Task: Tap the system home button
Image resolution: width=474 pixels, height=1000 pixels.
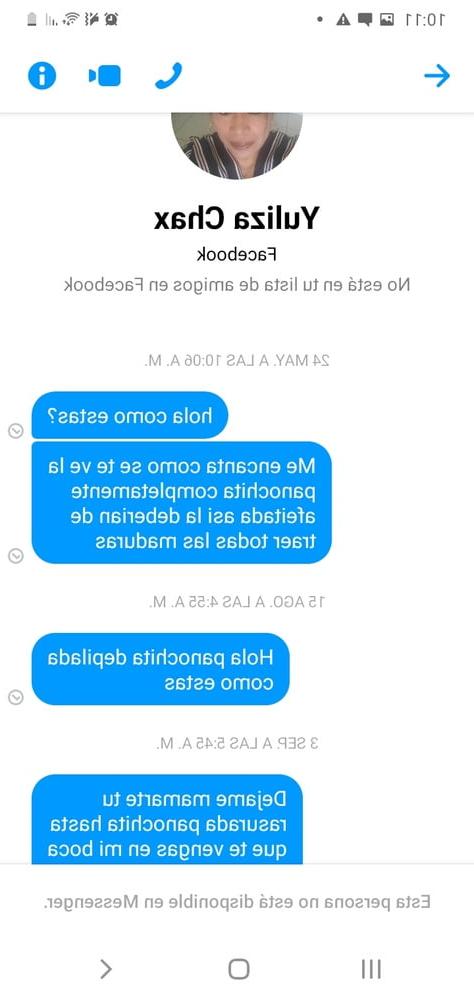Action: point(239,969)
